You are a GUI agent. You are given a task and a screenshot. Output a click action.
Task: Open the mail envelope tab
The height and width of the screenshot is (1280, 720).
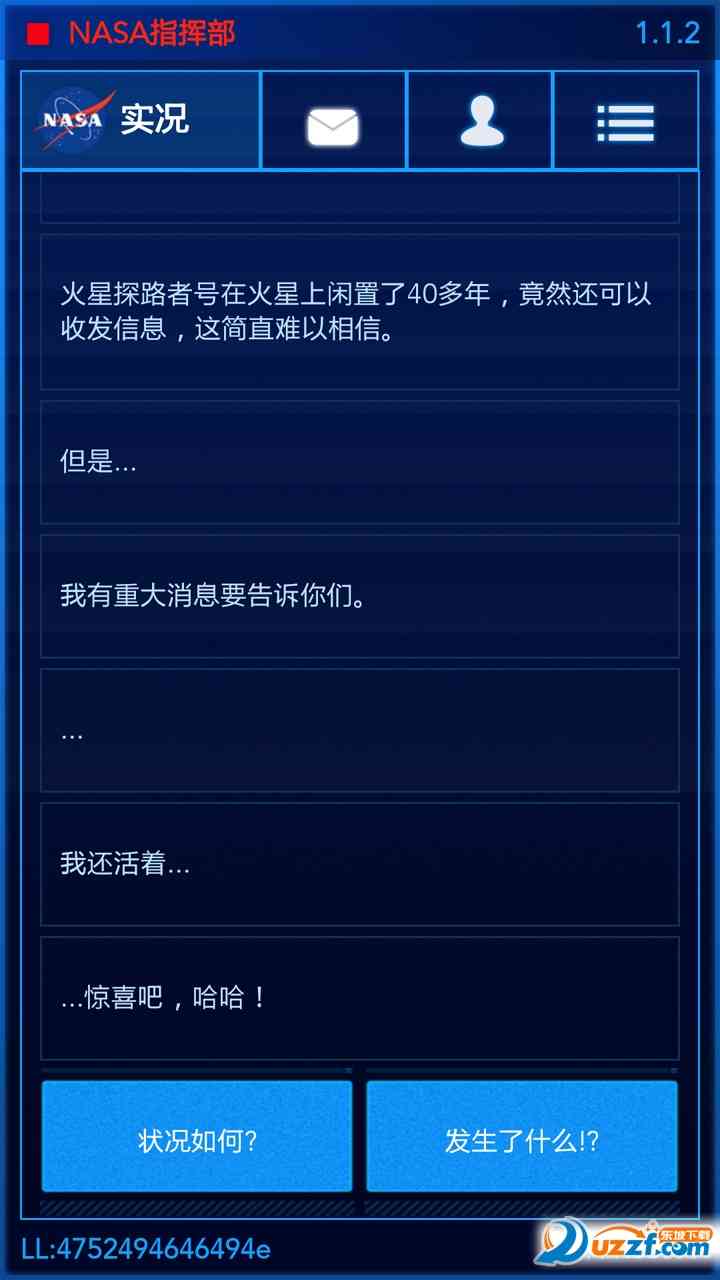(x=333, y=122)
